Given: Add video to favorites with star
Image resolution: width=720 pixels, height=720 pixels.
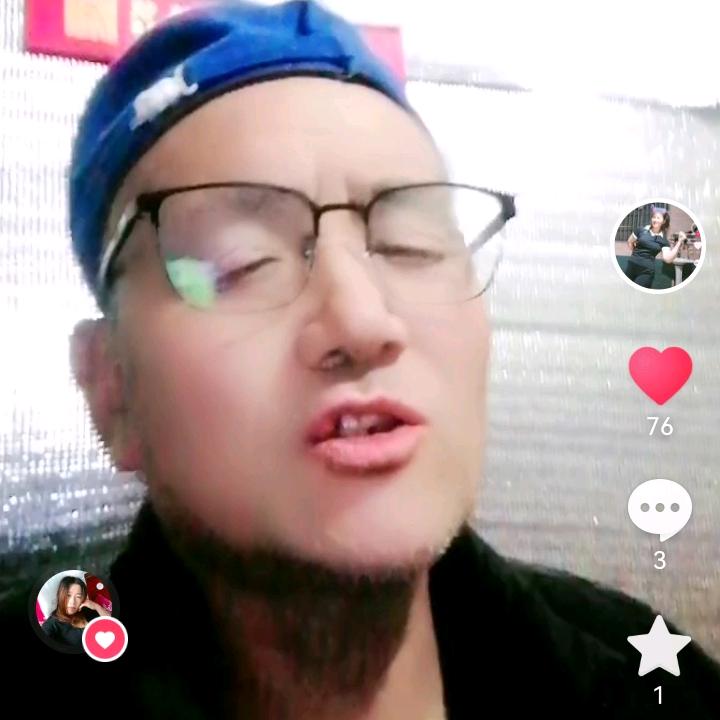Looking at the screenshot, I should point(659,646).
